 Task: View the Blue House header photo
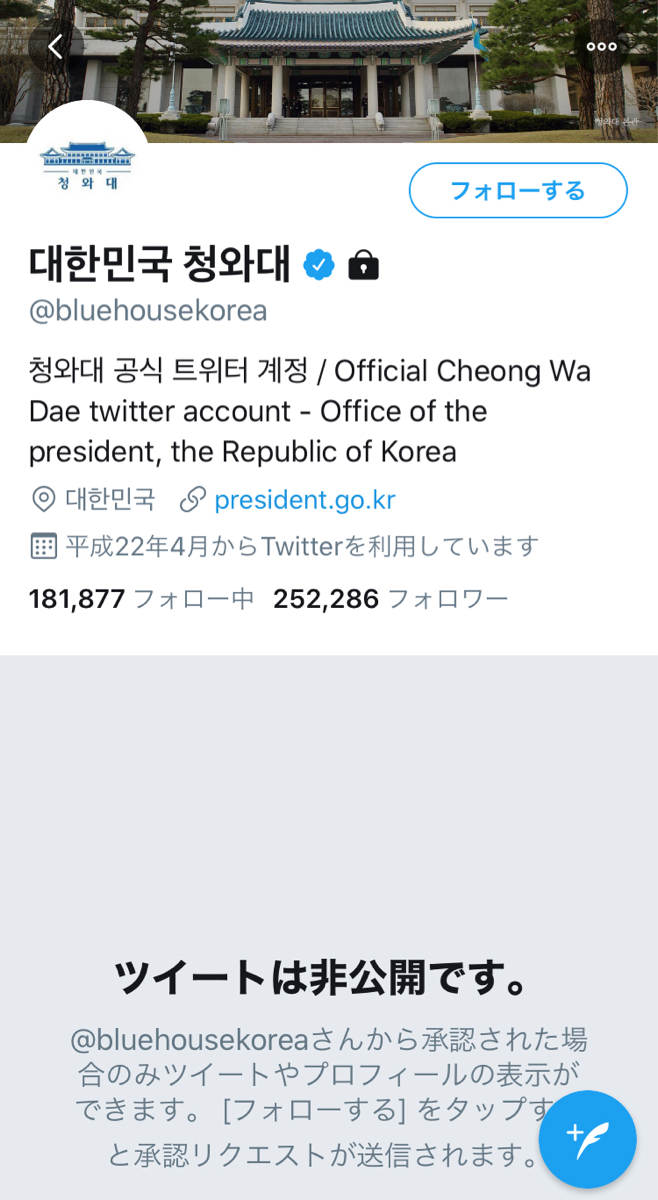point(329,71)
